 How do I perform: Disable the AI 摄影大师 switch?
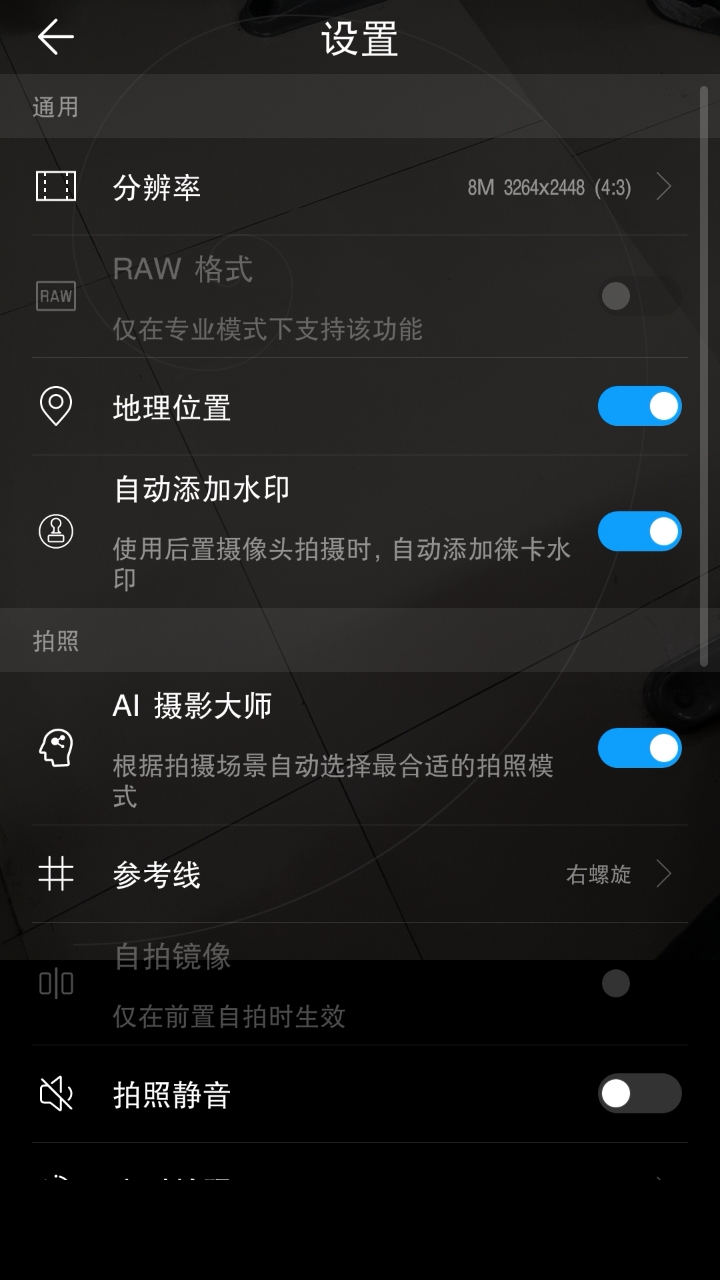(x=640, y=748)
